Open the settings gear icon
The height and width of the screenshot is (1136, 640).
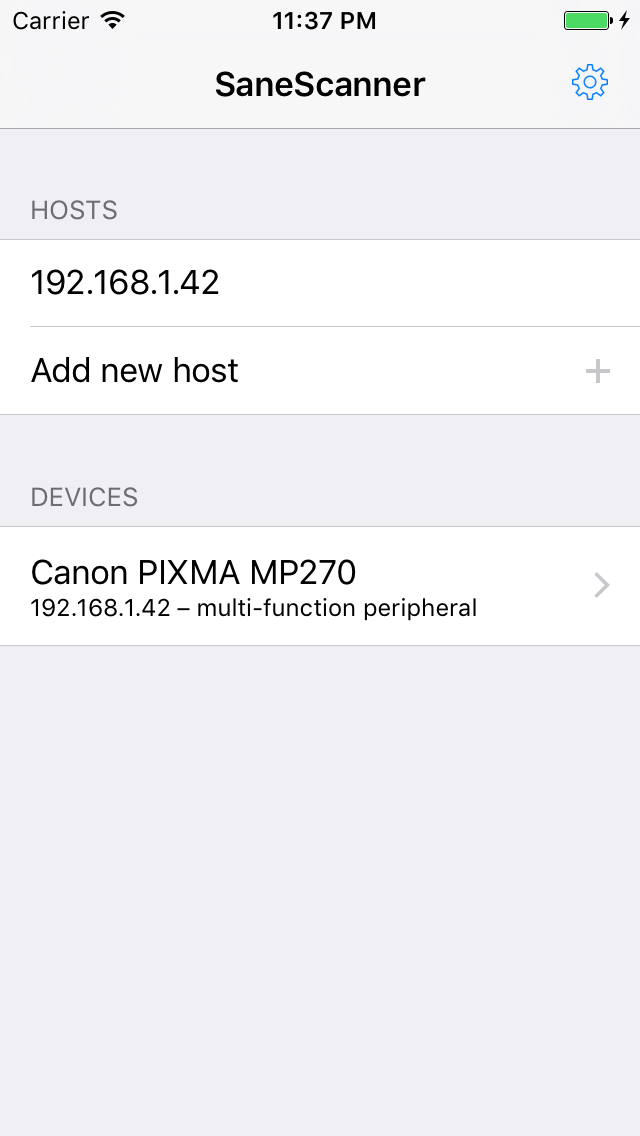coord(589,83)
